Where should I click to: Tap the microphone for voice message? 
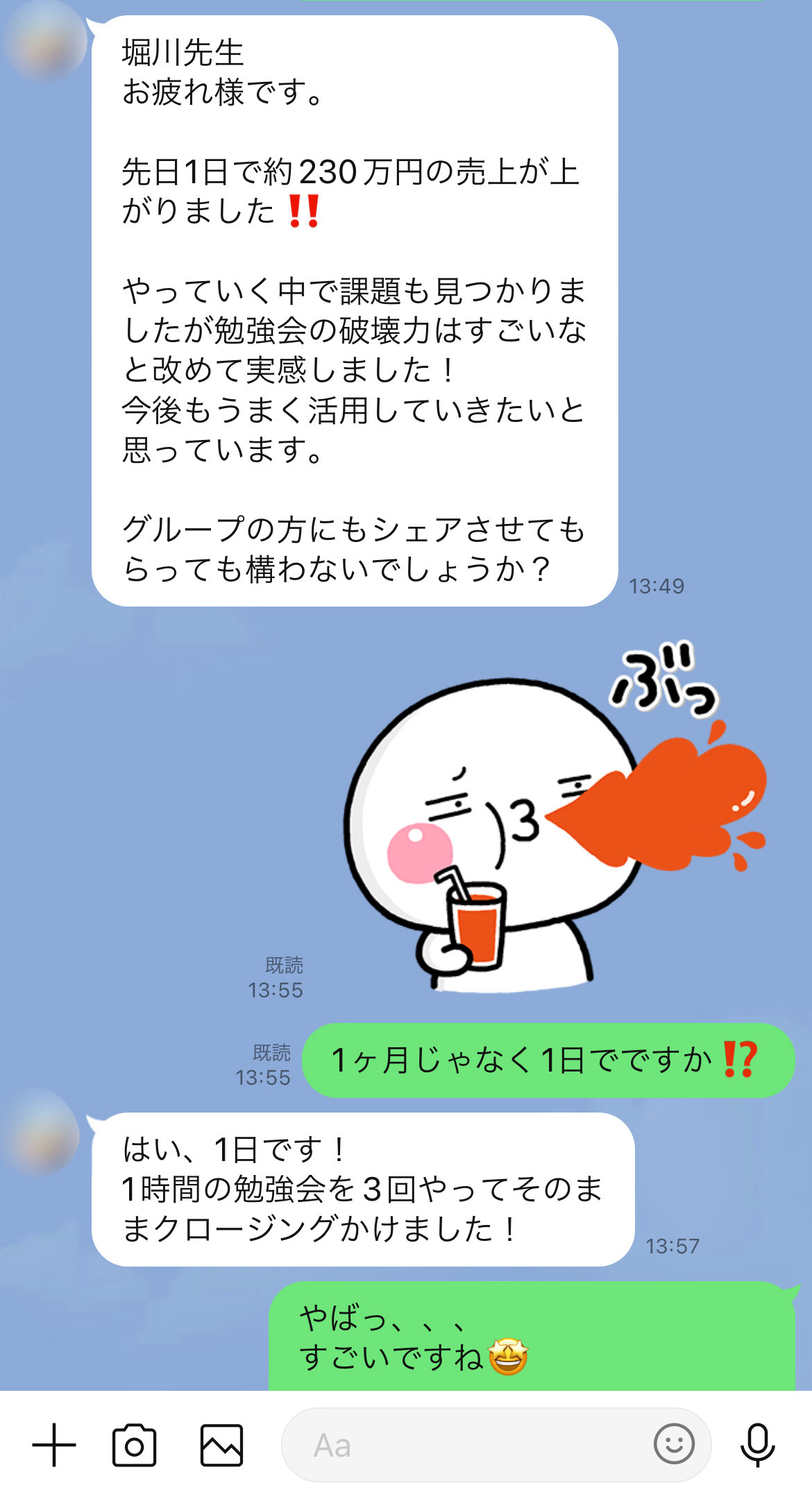point(757,1445)
